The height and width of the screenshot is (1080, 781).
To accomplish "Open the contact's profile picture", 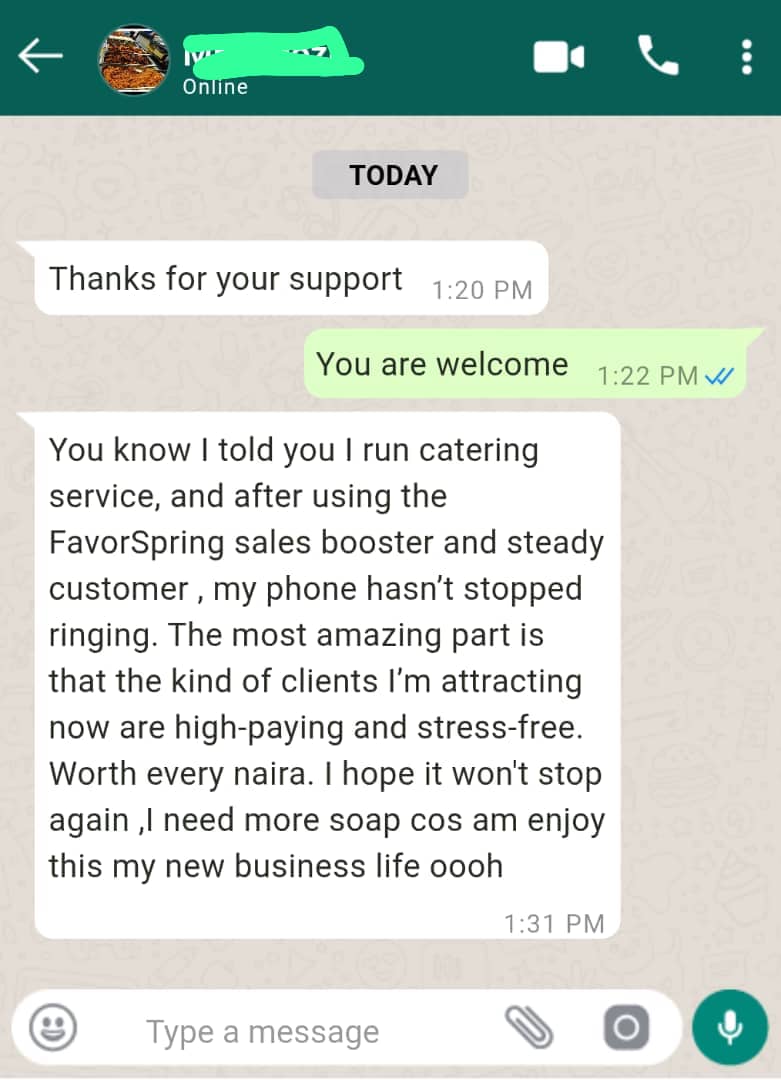I will [x=133, y=59].
